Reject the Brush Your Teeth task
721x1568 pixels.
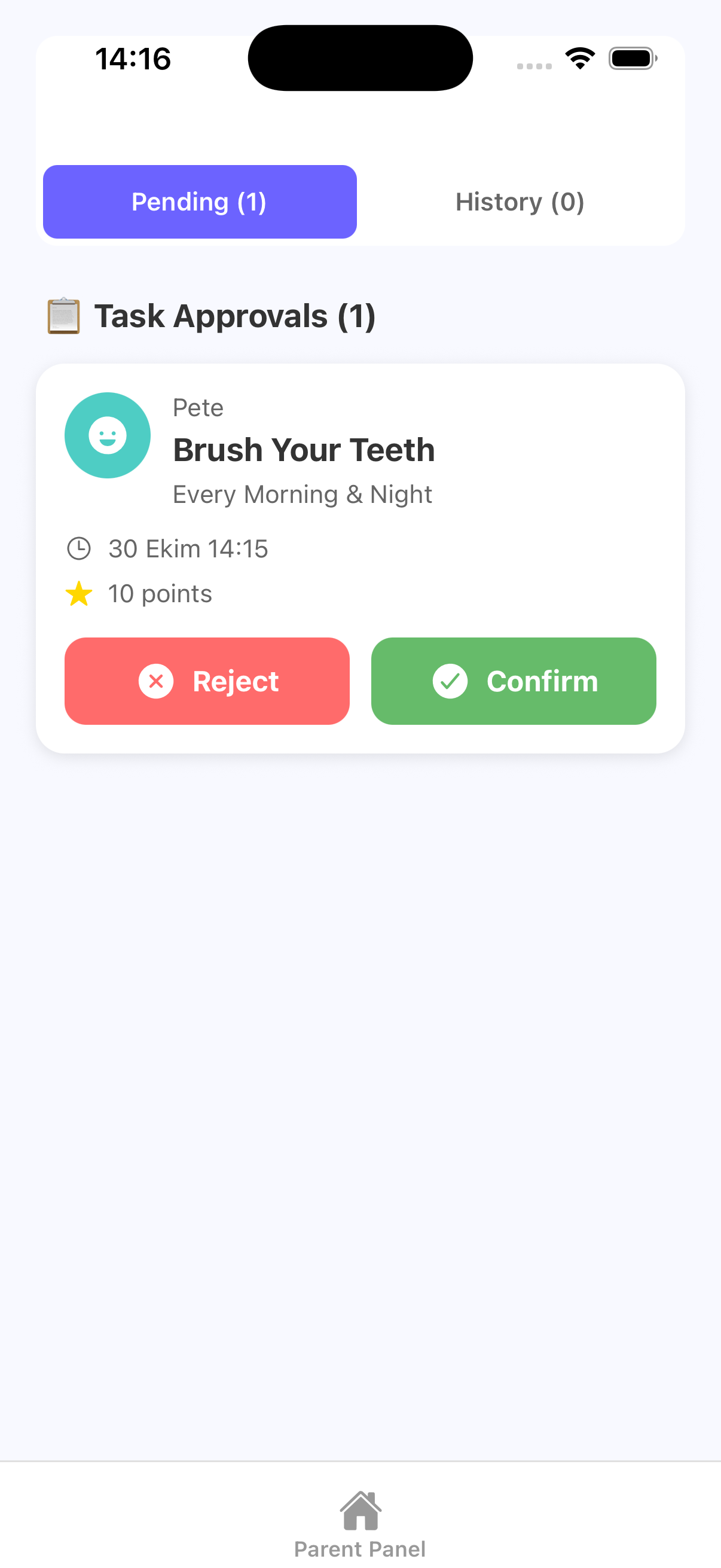coord(207,681)
